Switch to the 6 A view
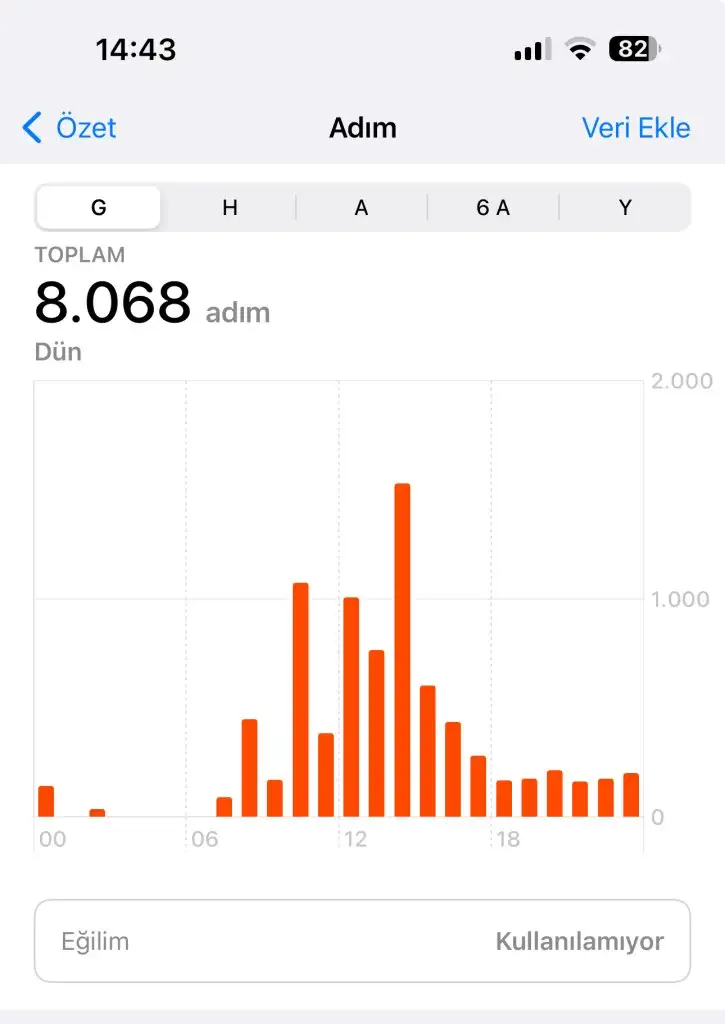Viewport: 725px width, 1024px height. click(x=493, y=208)
